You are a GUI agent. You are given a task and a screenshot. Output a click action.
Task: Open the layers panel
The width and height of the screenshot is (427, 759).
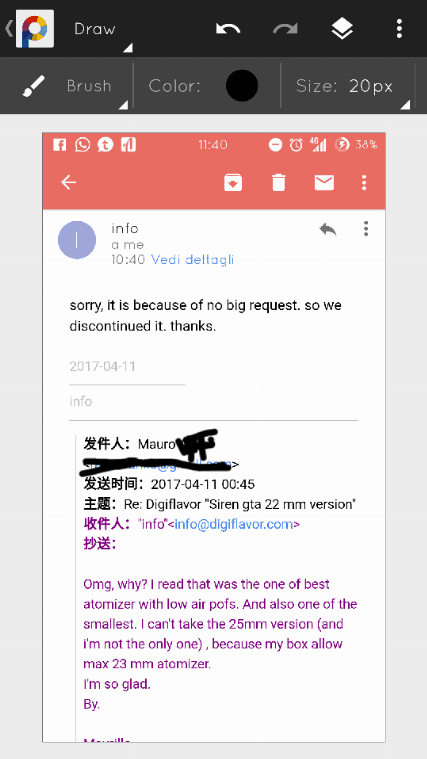[x=342, y=29]
